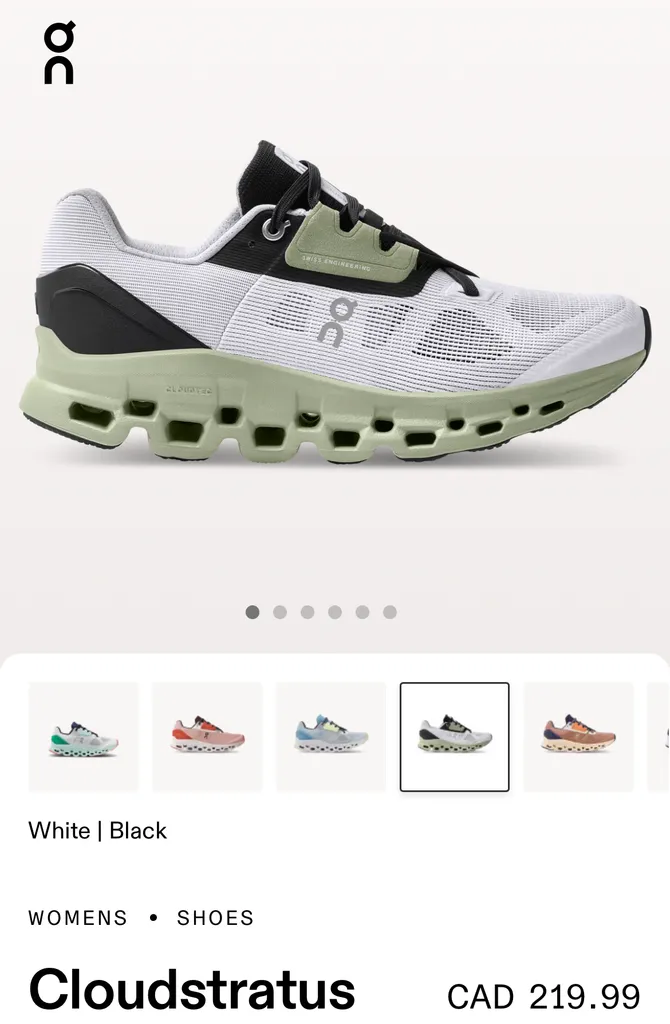Choose the brown and navy colorway thumbnail
This screenshot has width=670, height=1024.
(578, 737)
